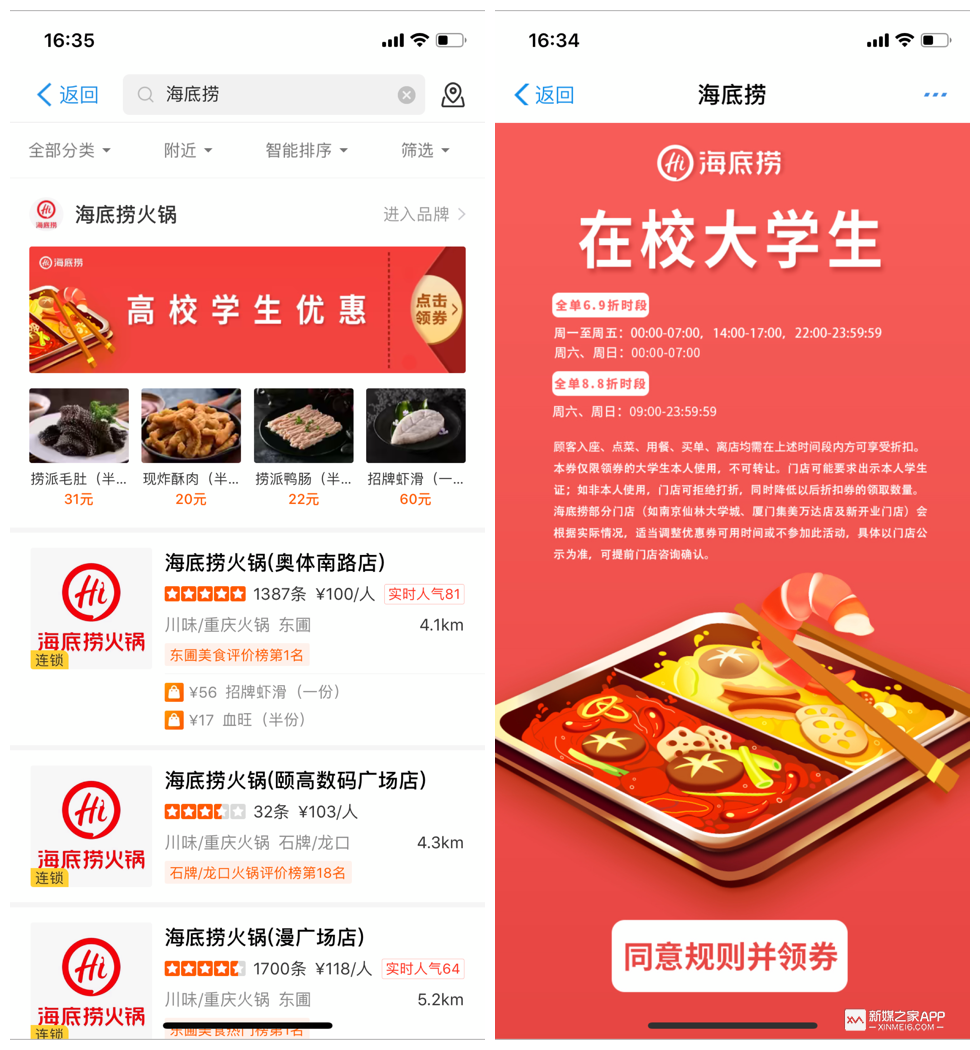Screen dimensions: 980x1050
Task: Expand the 附近 filter
Action: pos(188,150)
